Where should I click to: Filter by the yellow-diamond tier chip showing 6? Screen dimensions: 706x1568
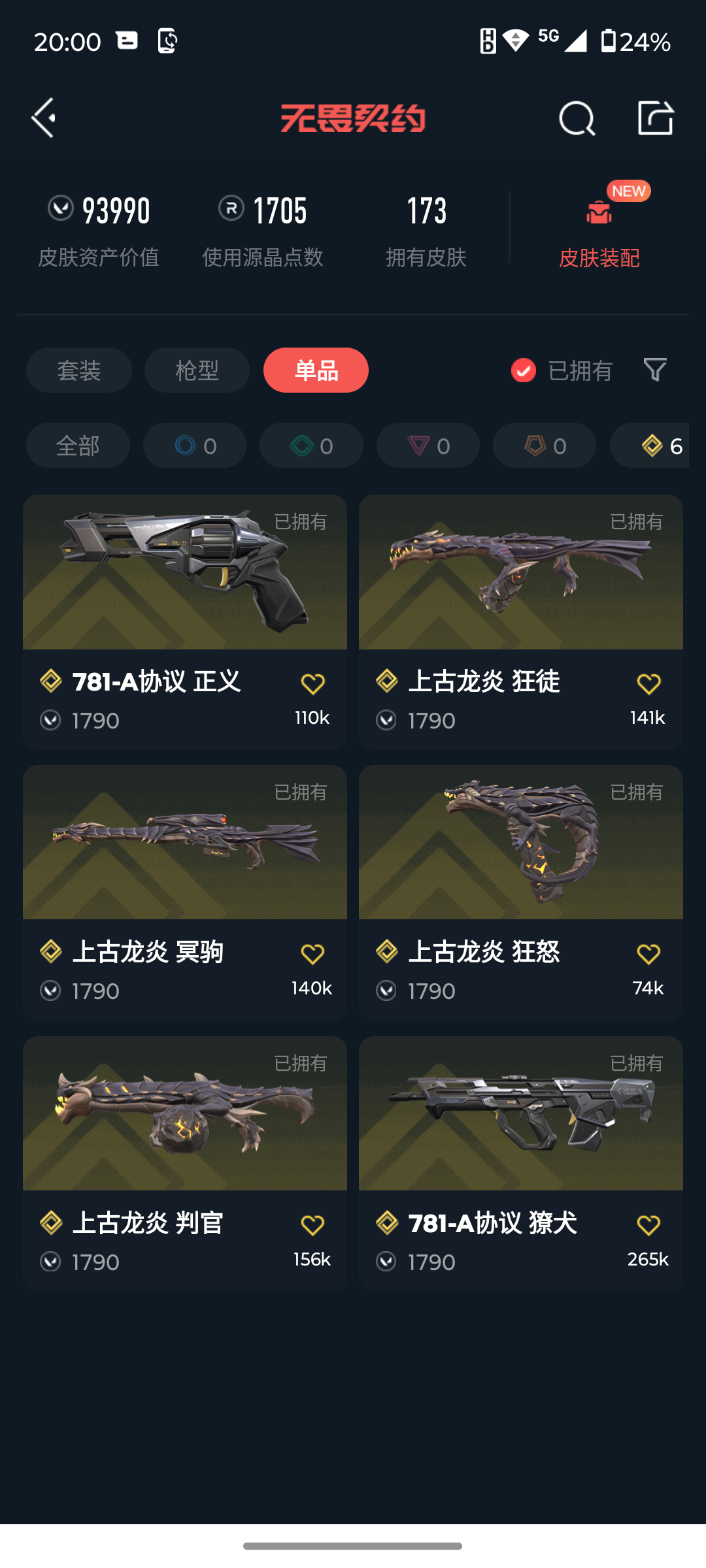(x=650, y=446)
